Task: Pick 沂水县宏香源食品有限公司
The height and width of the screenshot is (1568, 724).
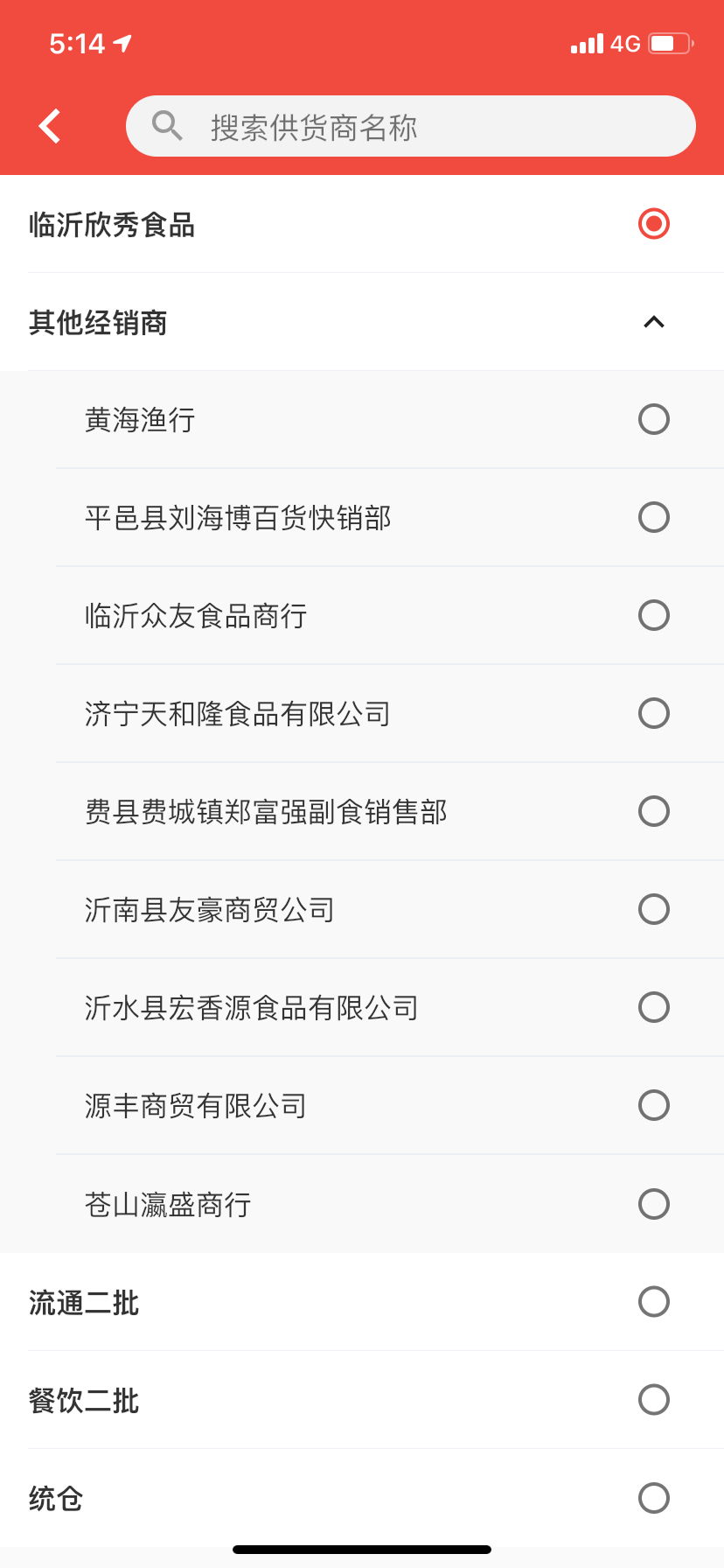Action: [x=653, y=1008]
